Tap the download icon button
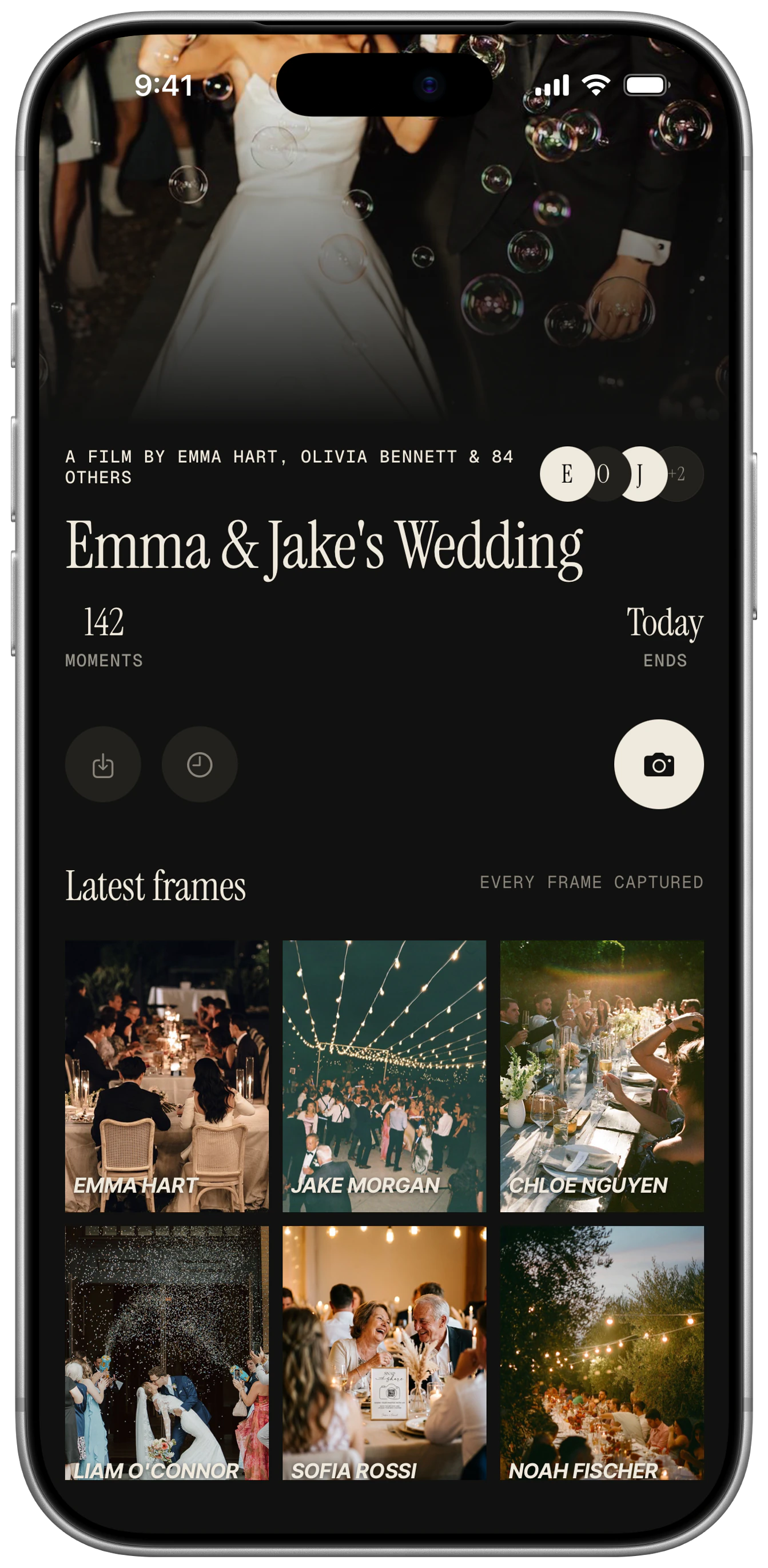This screenshot has height=1568, width=768. click(x=103, y=764)
